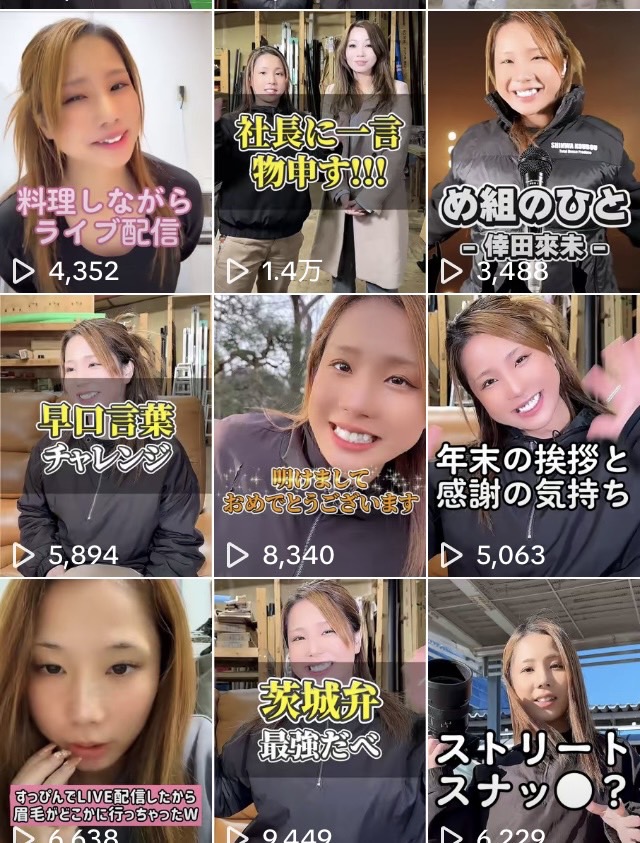Open the め組のひと video tile
This screenshot has height=843, width=640.
(x=533, y=150)
